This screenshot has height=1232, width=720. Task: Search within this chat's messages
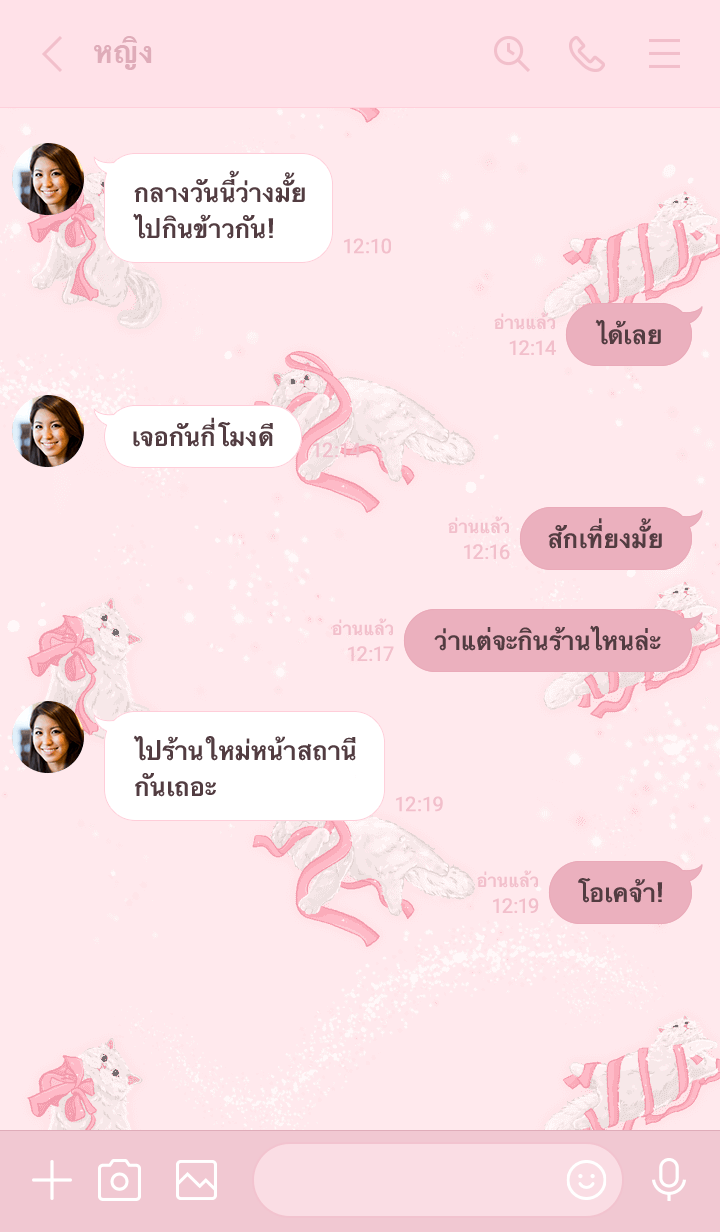(511, 54)
